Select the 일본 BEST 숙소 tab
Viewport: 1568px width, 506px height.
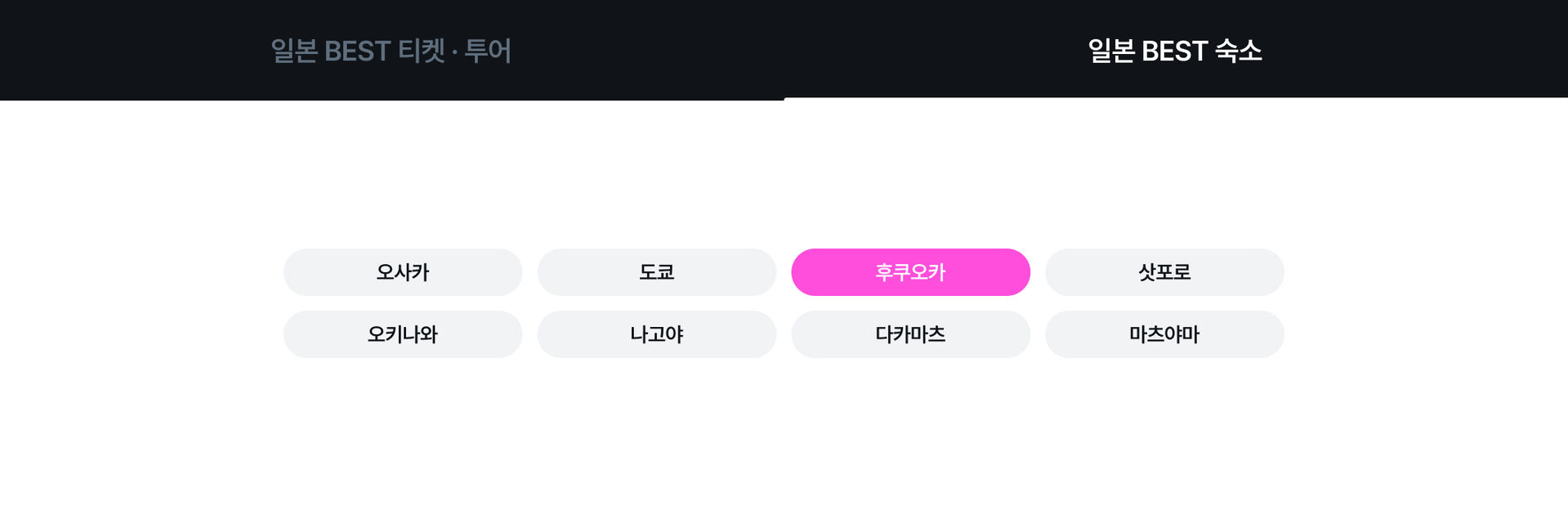(x=1175, y=51)
